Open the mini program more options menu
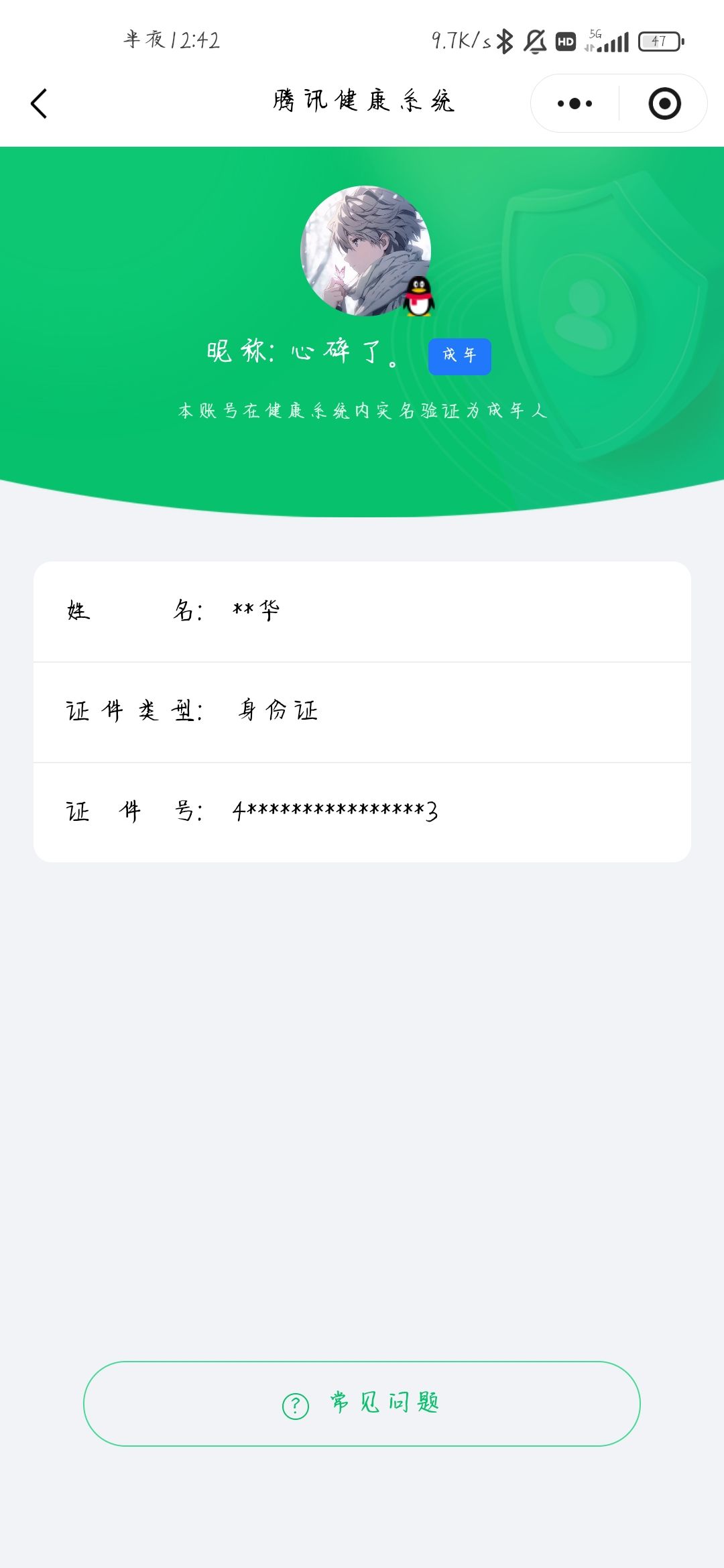 pyautogui.click(x=575, y=104)
